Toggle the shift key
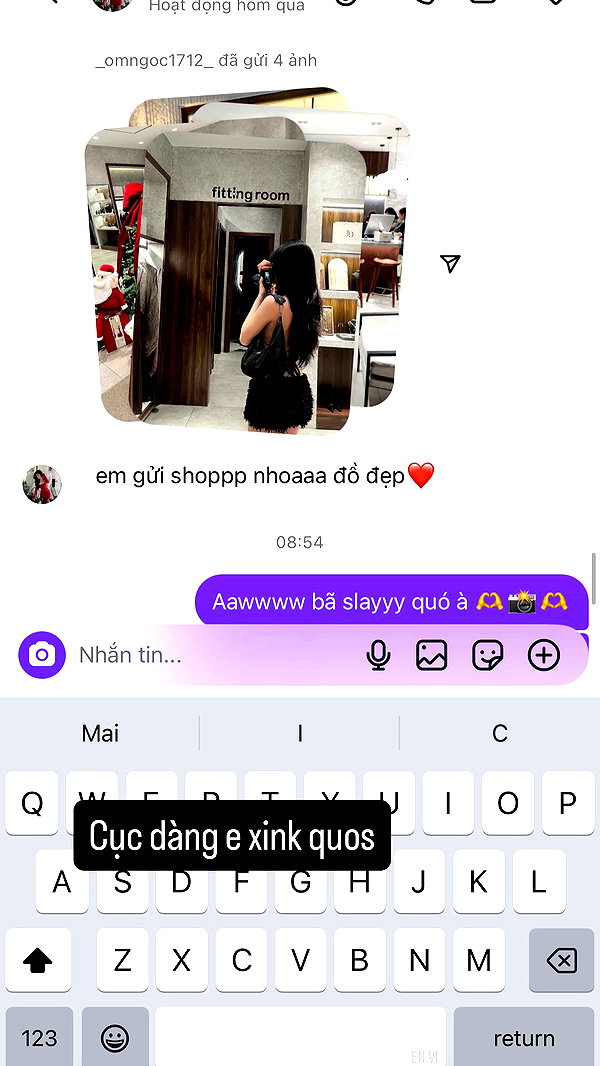The image size is (600, 1066). pos(37,960)
